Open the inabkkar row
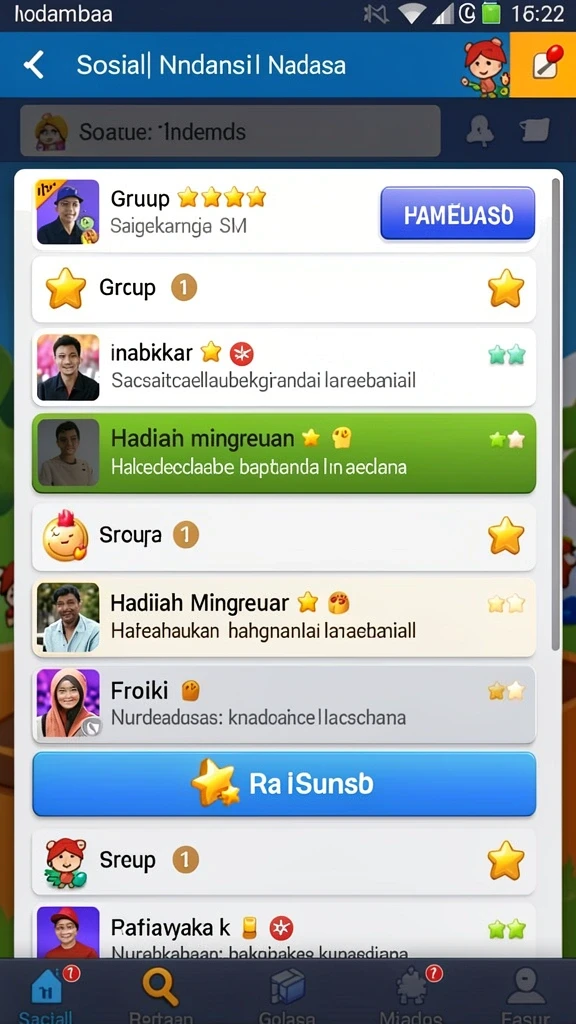This screenshot has width=576, height=1024. click(x=284, y=367)
